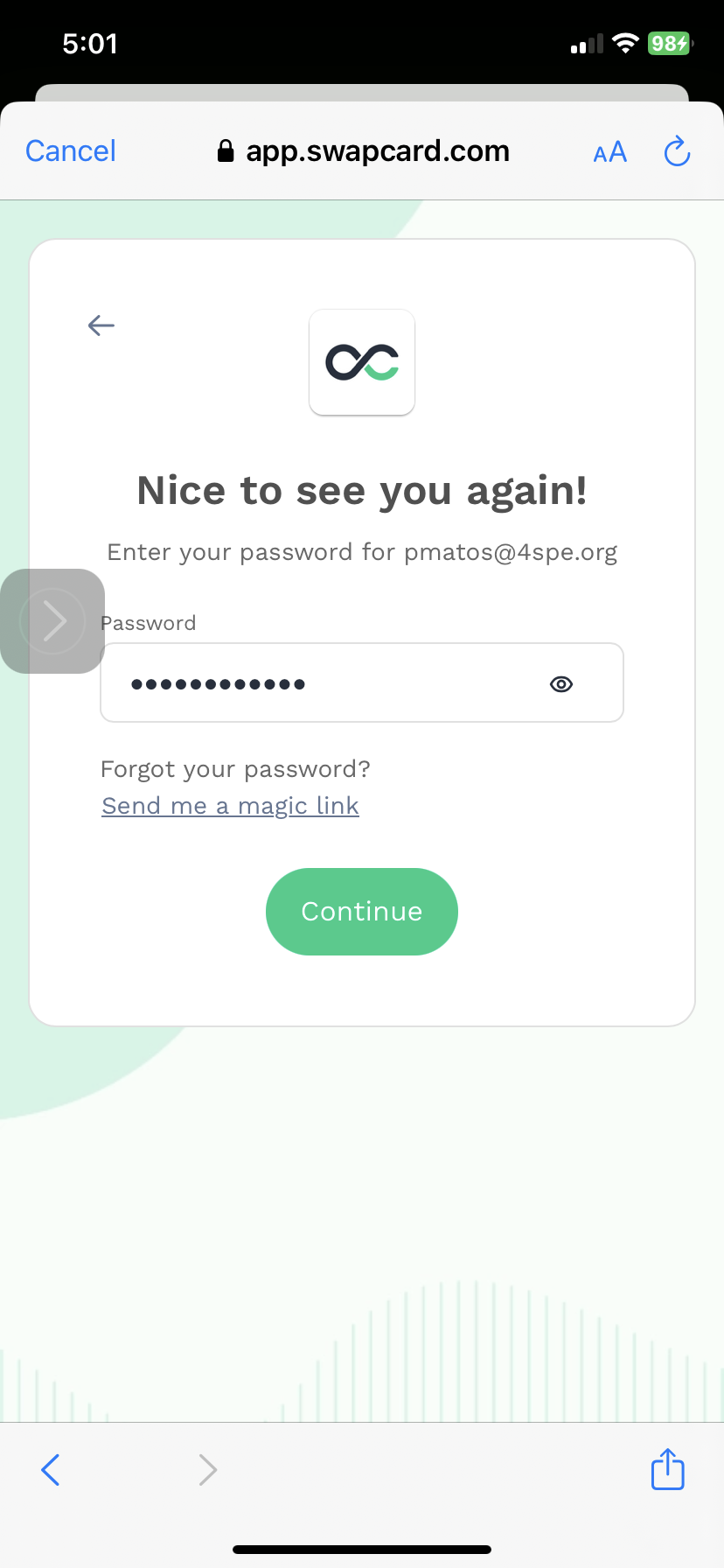
Task: Reveal the password with the eye icon
Action: click(x=561, y=684)
